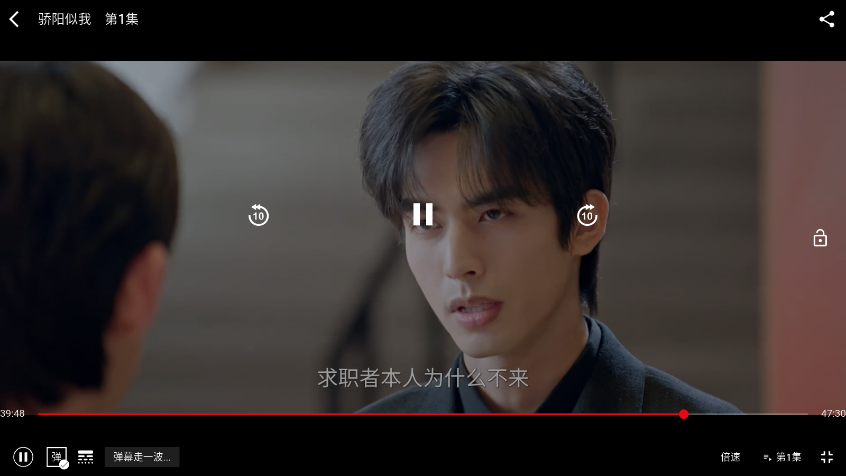This screenshot has height=476, width=846.
Task: Go back from the video player
Action: pos(14,19)
